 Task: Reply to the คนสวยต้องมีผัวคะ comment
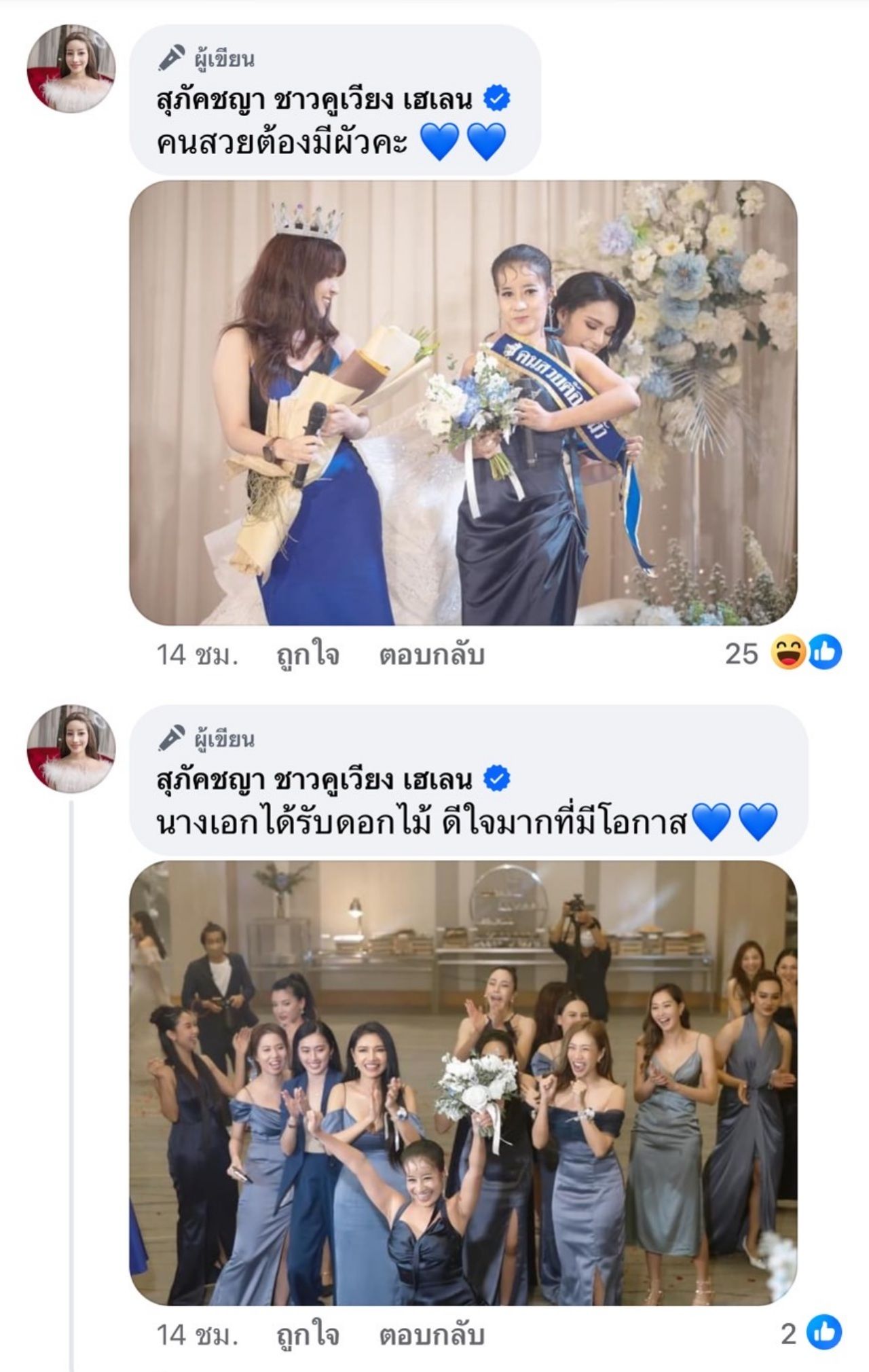point(431,655)
